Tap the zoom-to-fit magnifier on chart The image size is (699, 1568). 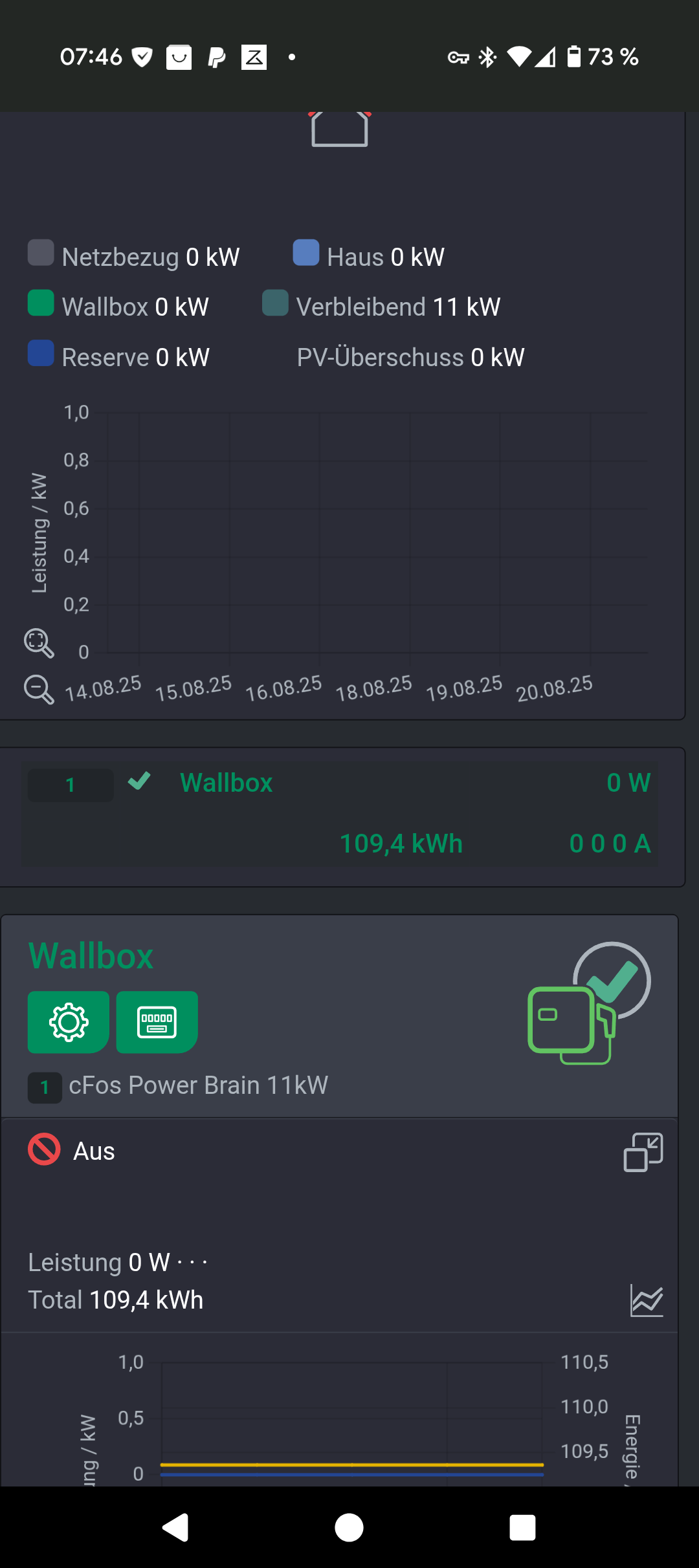tap(39, 643)
